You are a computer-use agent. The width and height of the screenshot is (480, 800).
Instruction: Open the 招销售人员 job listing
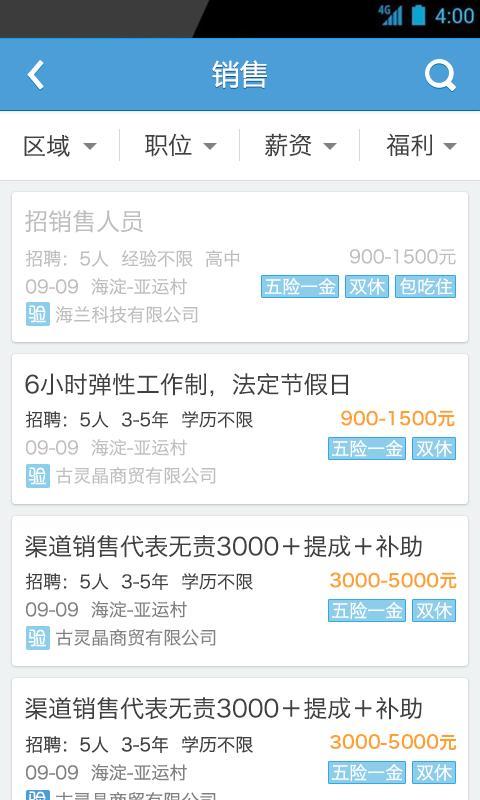(x=240, y=267)
